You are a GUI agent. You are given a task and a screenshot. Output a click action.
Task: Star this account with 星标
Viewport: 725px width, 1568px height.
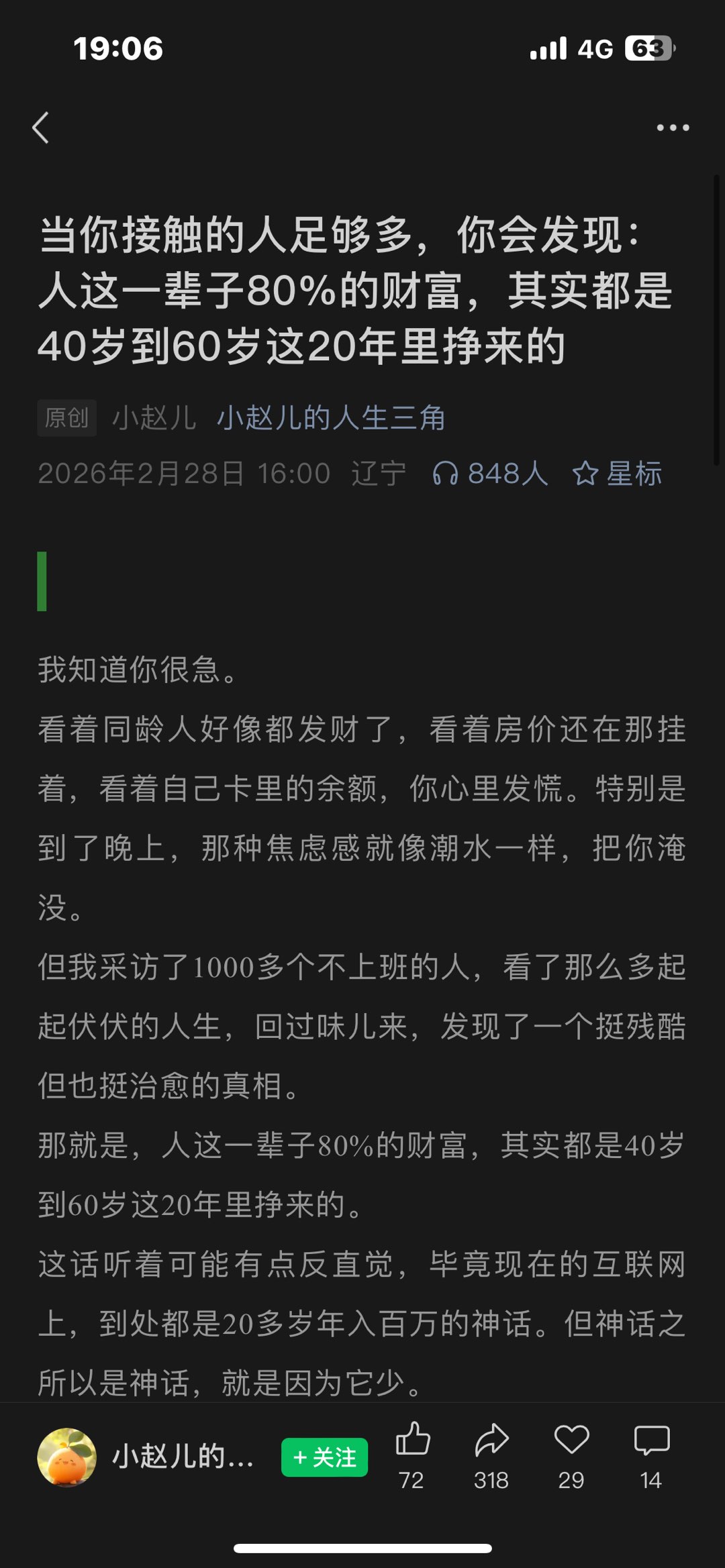618,474
